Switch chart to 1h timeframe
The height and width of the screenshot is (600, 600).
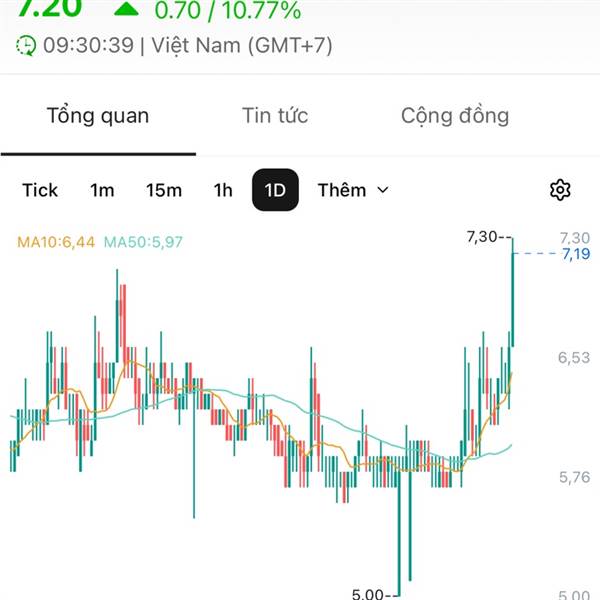click(x=223, y=190)
